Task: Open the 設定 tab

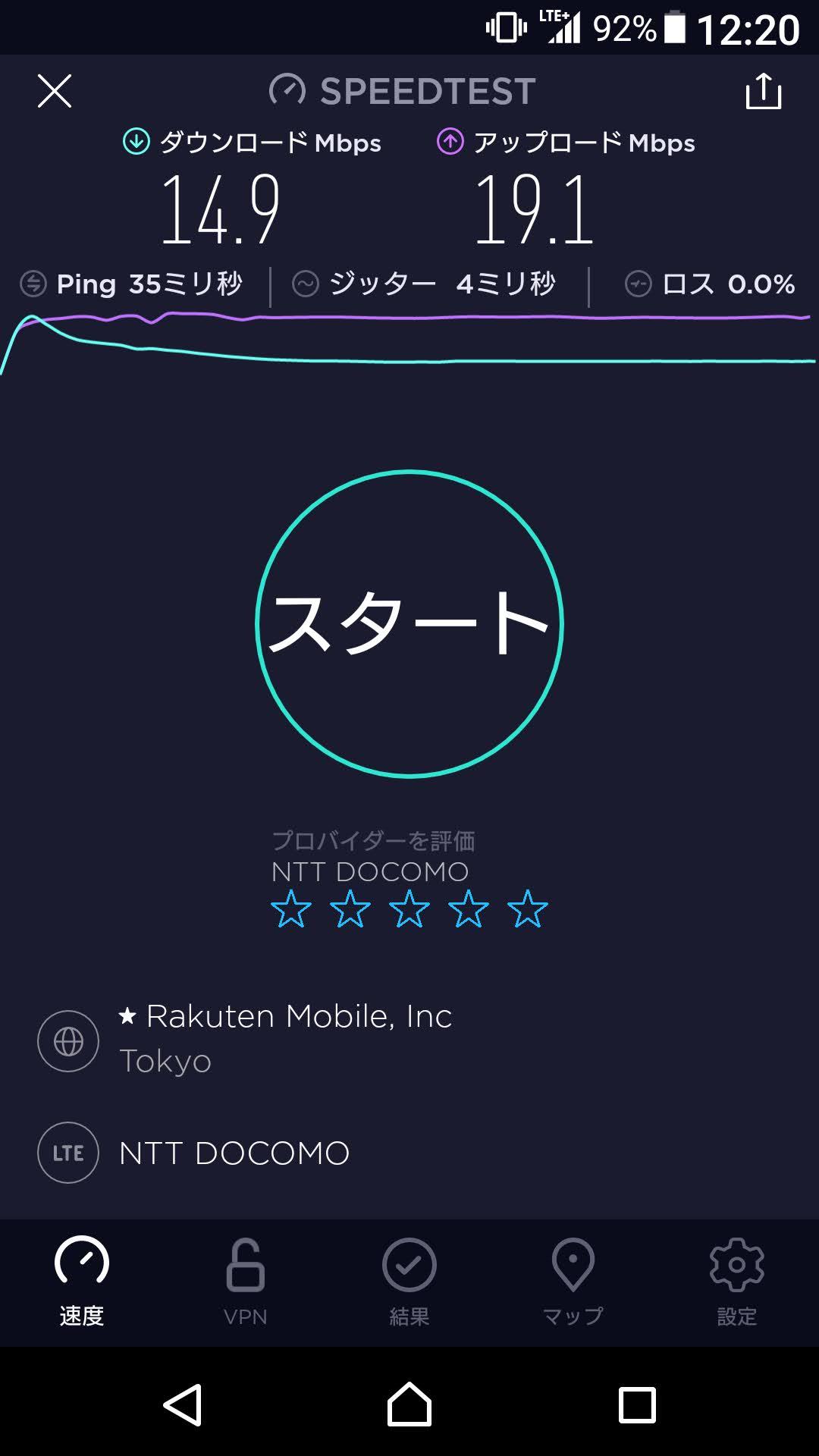Action: (736, 1282)
